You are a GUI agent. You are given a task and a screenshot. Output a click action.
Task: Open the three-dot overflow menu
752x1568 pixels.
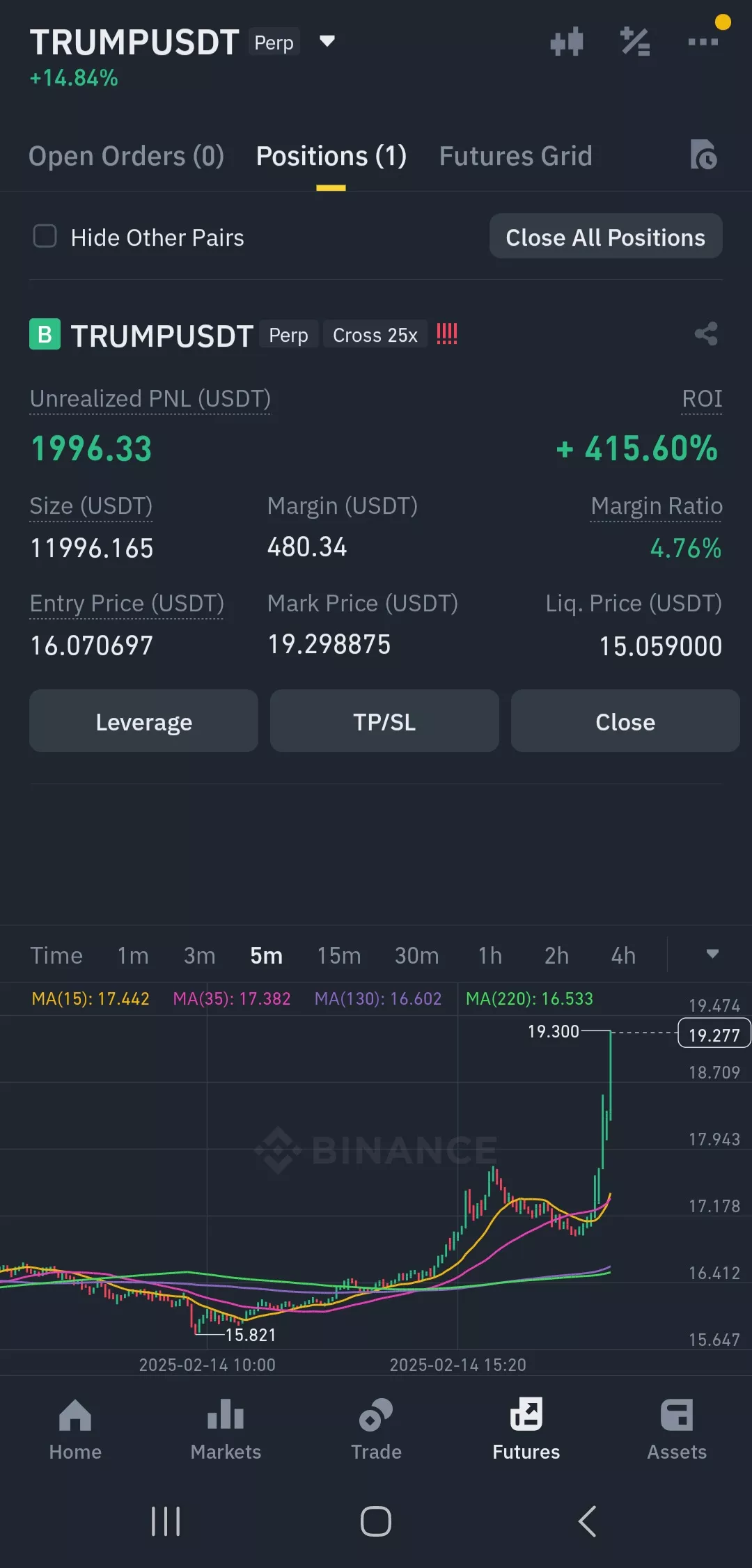703,42
